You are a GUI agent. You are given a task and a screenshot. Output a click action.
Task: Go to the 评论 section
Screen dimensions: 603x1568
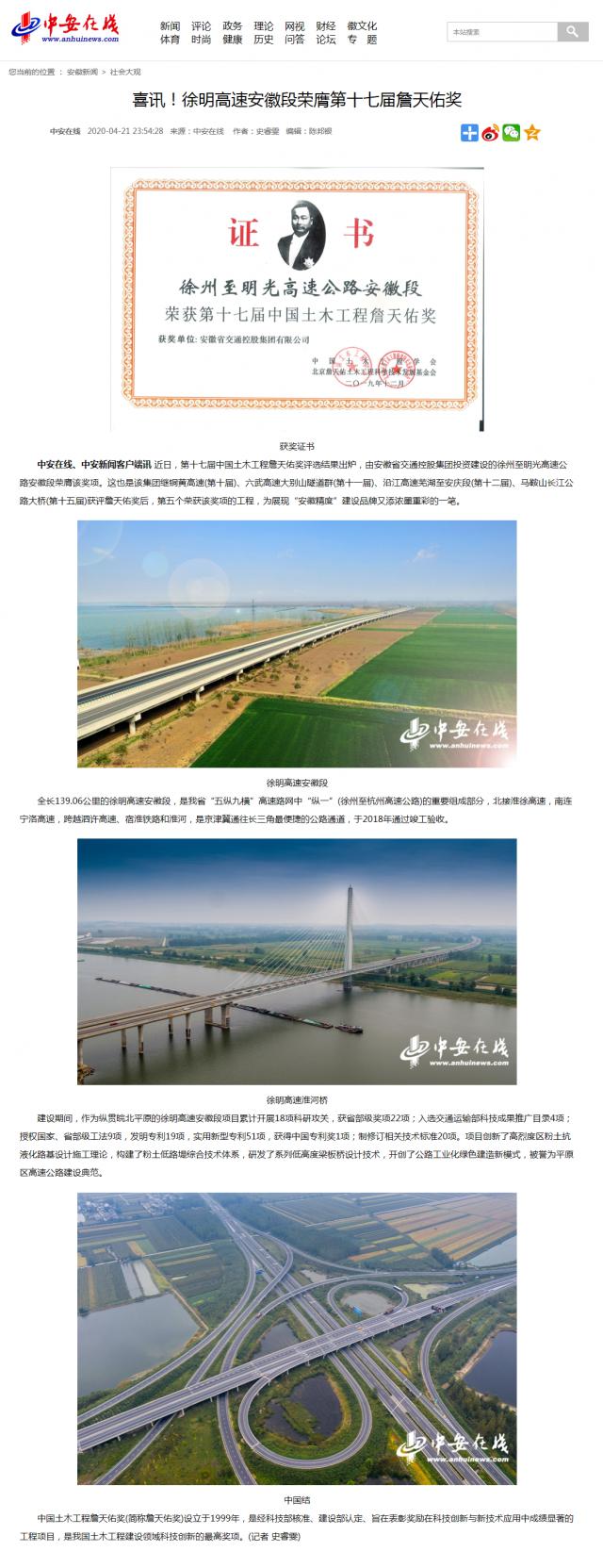(x=201, y=26)
